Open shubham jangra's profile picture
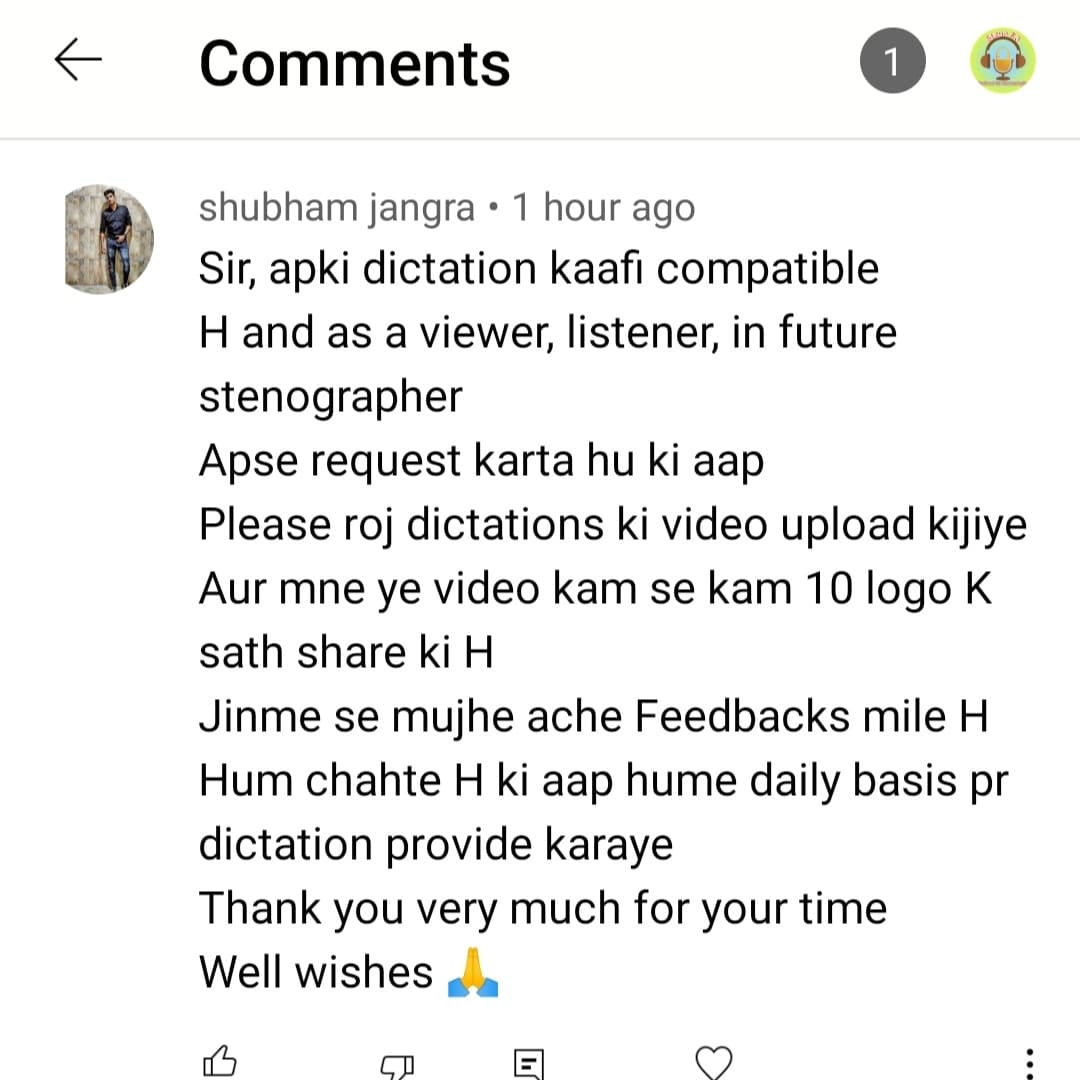Viewport: 1080px width, 1080px height. point(109,239)
